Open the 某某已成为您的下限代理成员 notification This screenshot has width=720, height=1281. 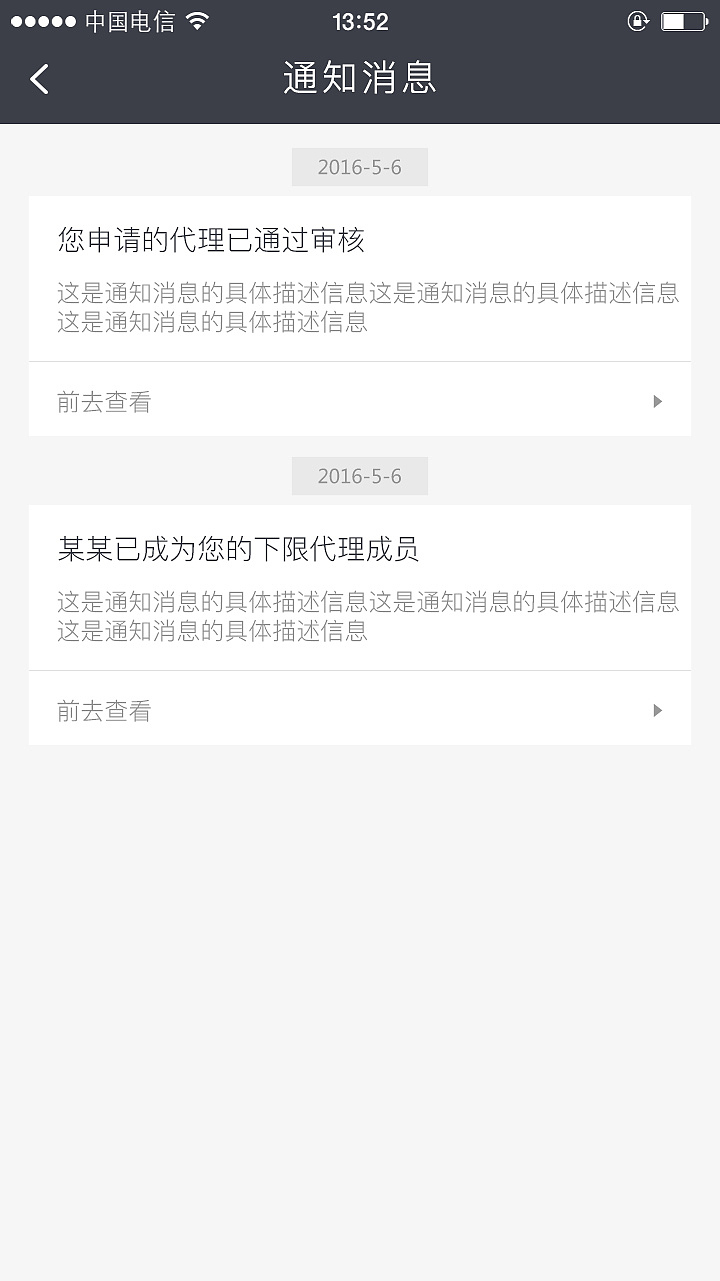click(240, 549)
